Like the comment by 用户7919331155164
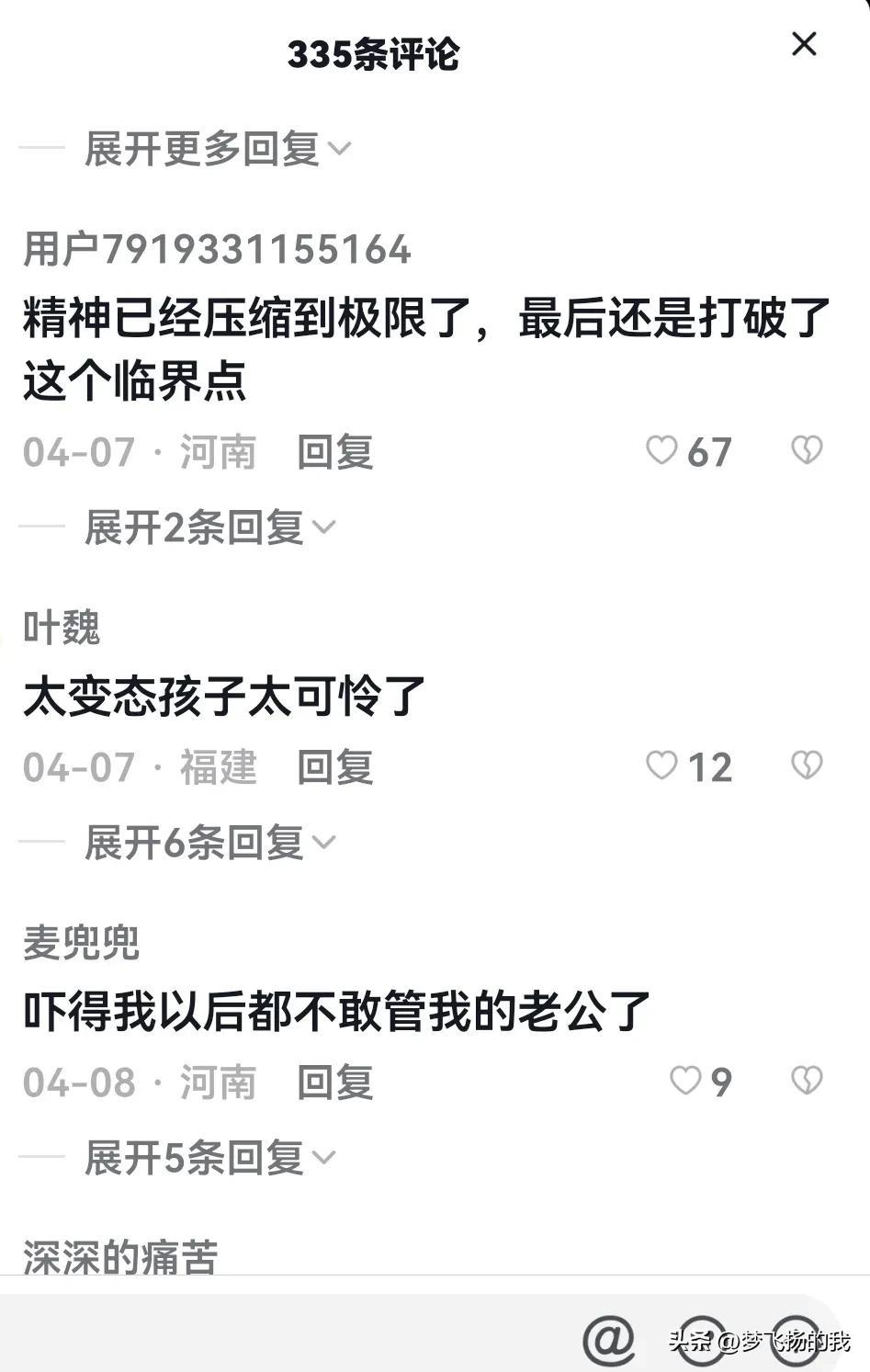This screenshot has height=1372, width=870. [661, 450]
